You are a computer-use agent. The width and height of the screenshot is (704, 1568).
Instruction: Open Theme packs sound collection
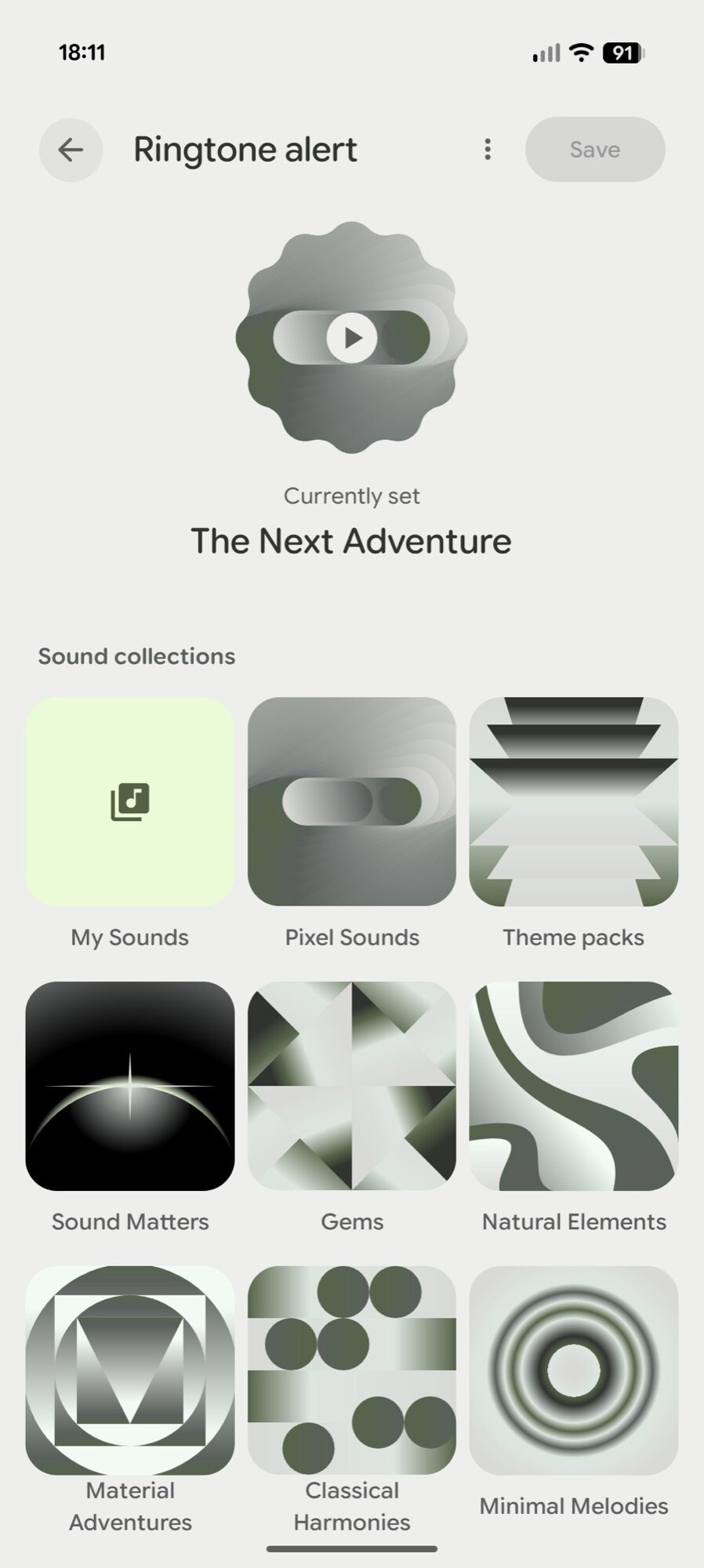574,801
